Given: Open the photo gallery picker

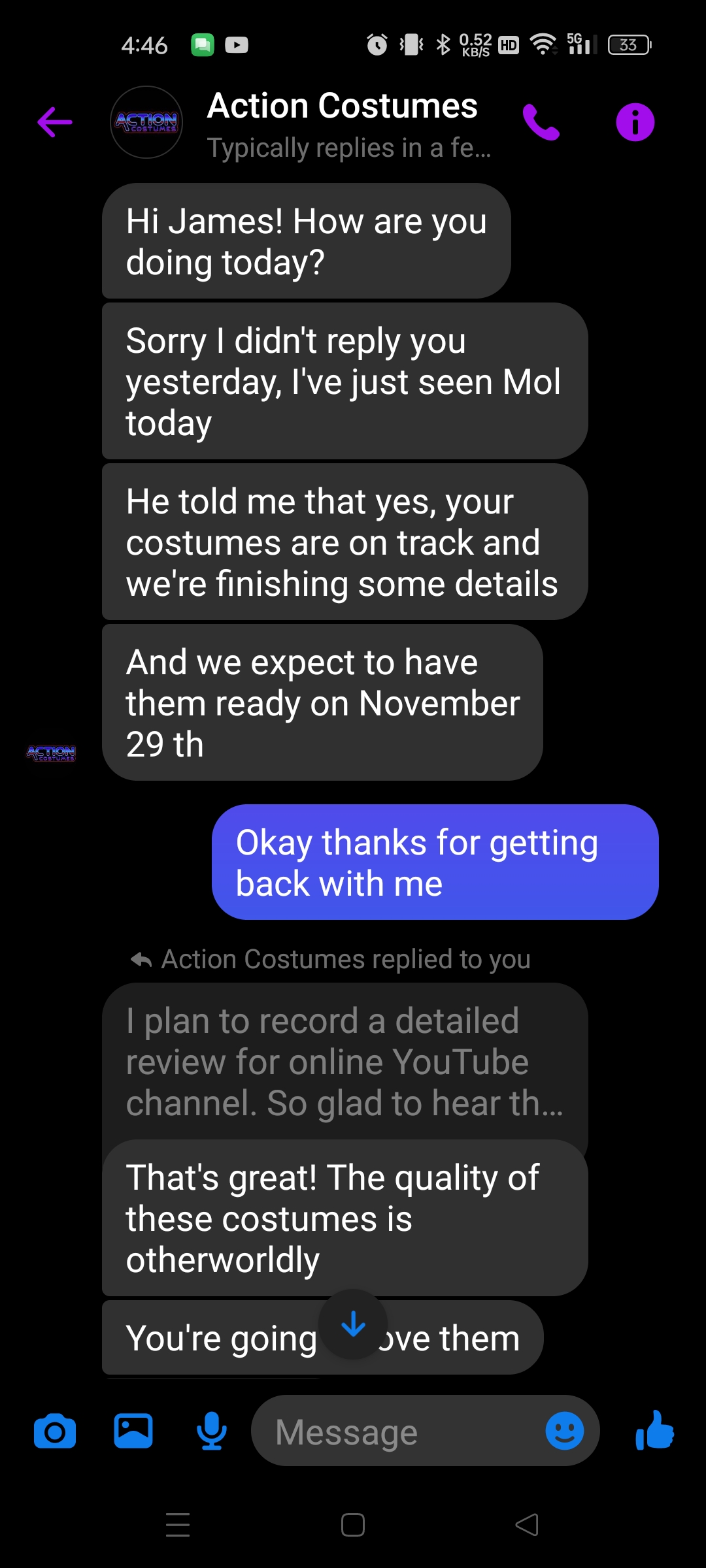Looking at the screenshot, I should [x=133, y=1431].
